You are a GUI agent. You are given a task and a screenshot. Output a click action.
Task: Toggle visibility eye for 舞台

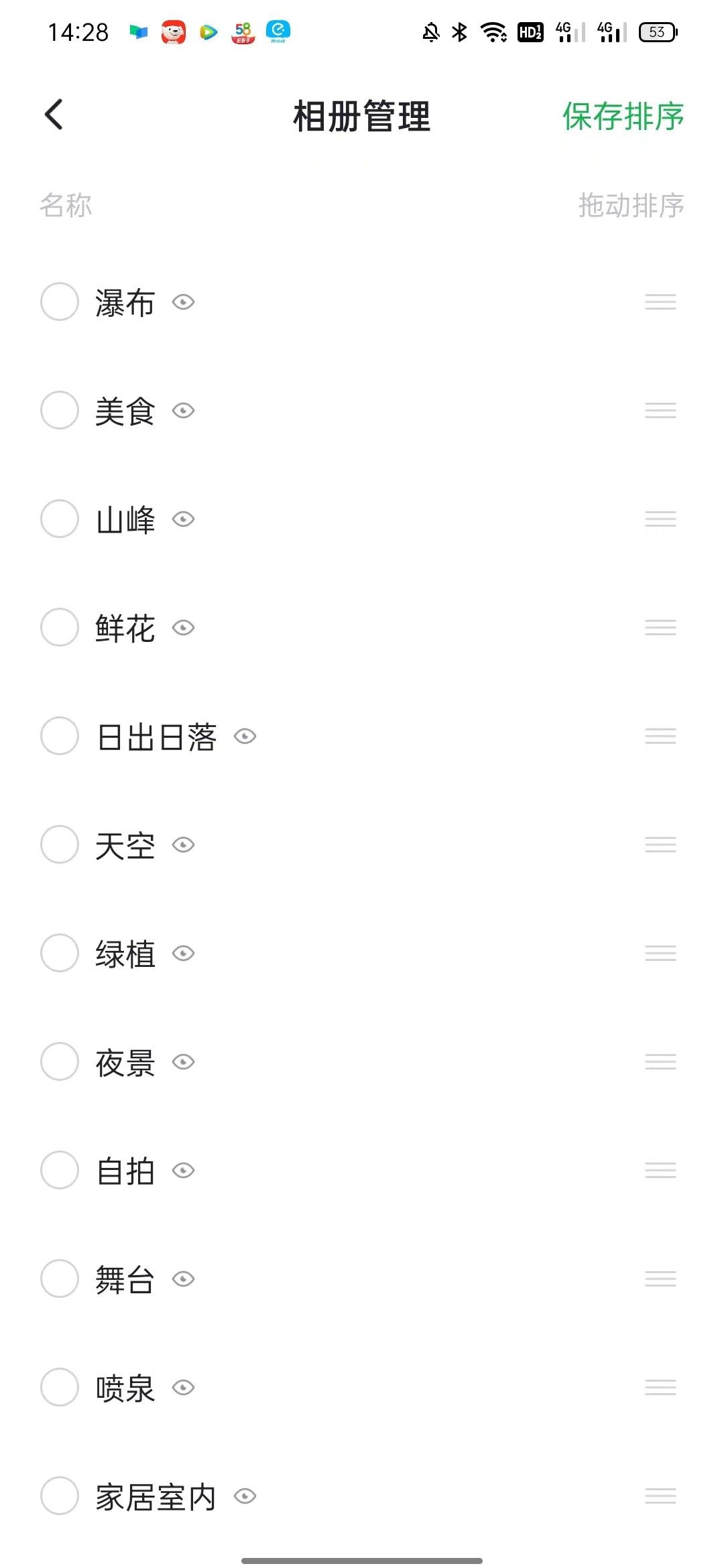point(183,1279)
